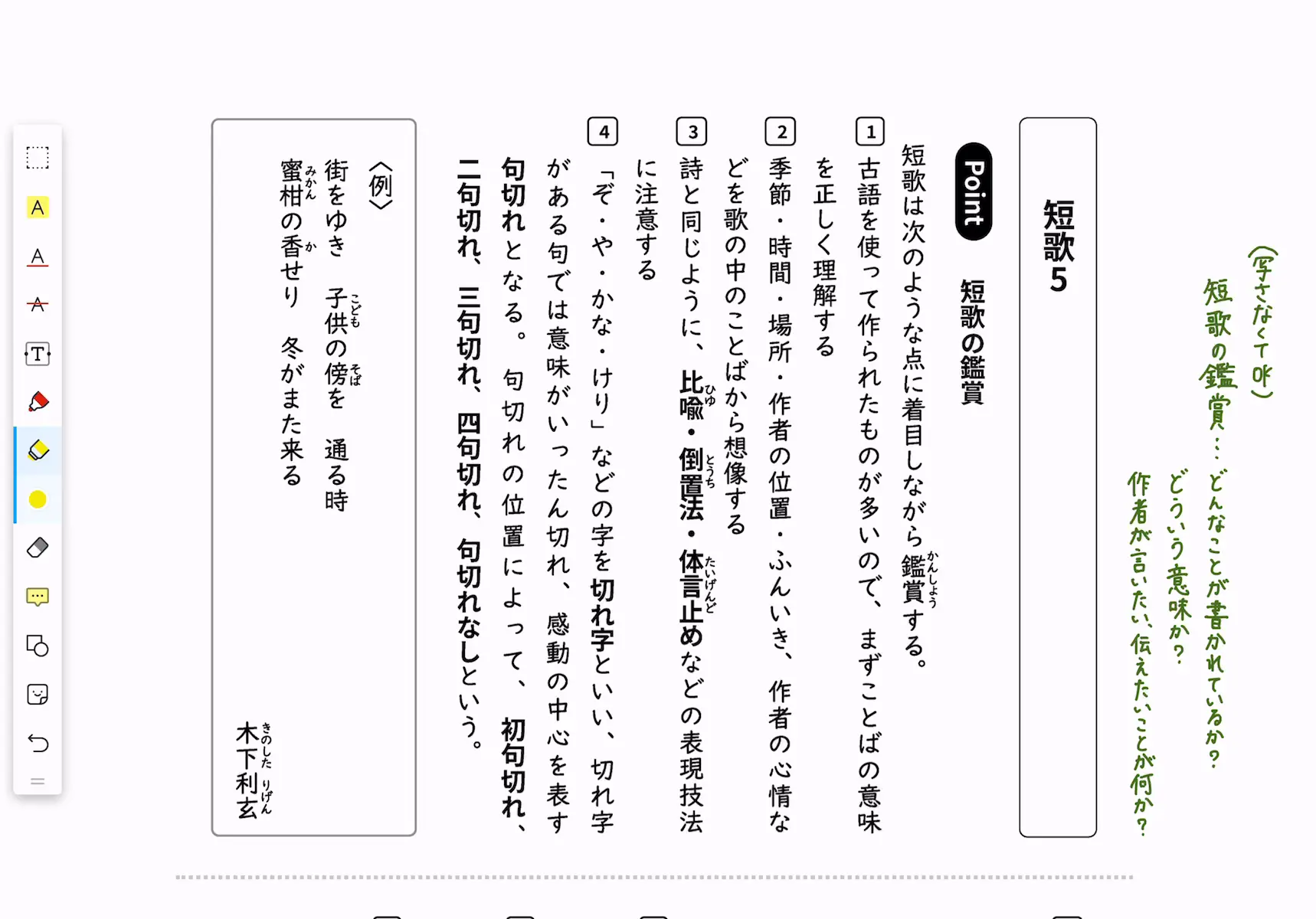
Task: Pick the red pen tool
Action: (x=38, y=402)
